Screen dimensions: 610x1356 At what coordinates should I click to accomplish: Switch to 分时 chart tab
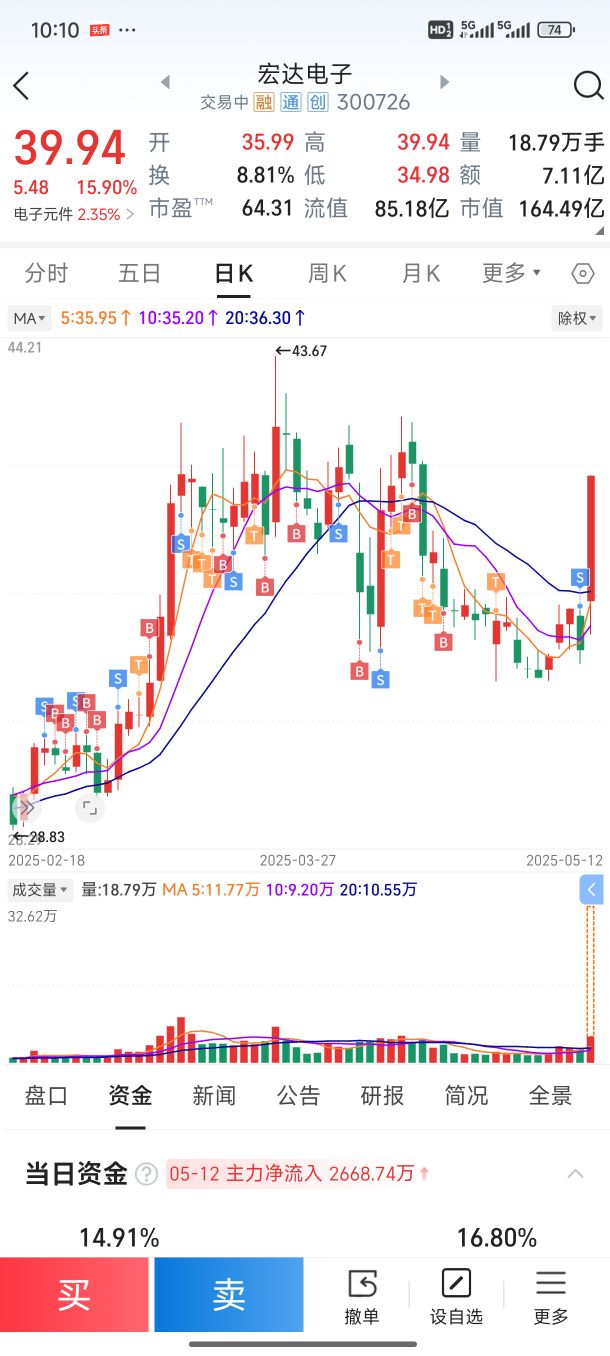[47, 273]
